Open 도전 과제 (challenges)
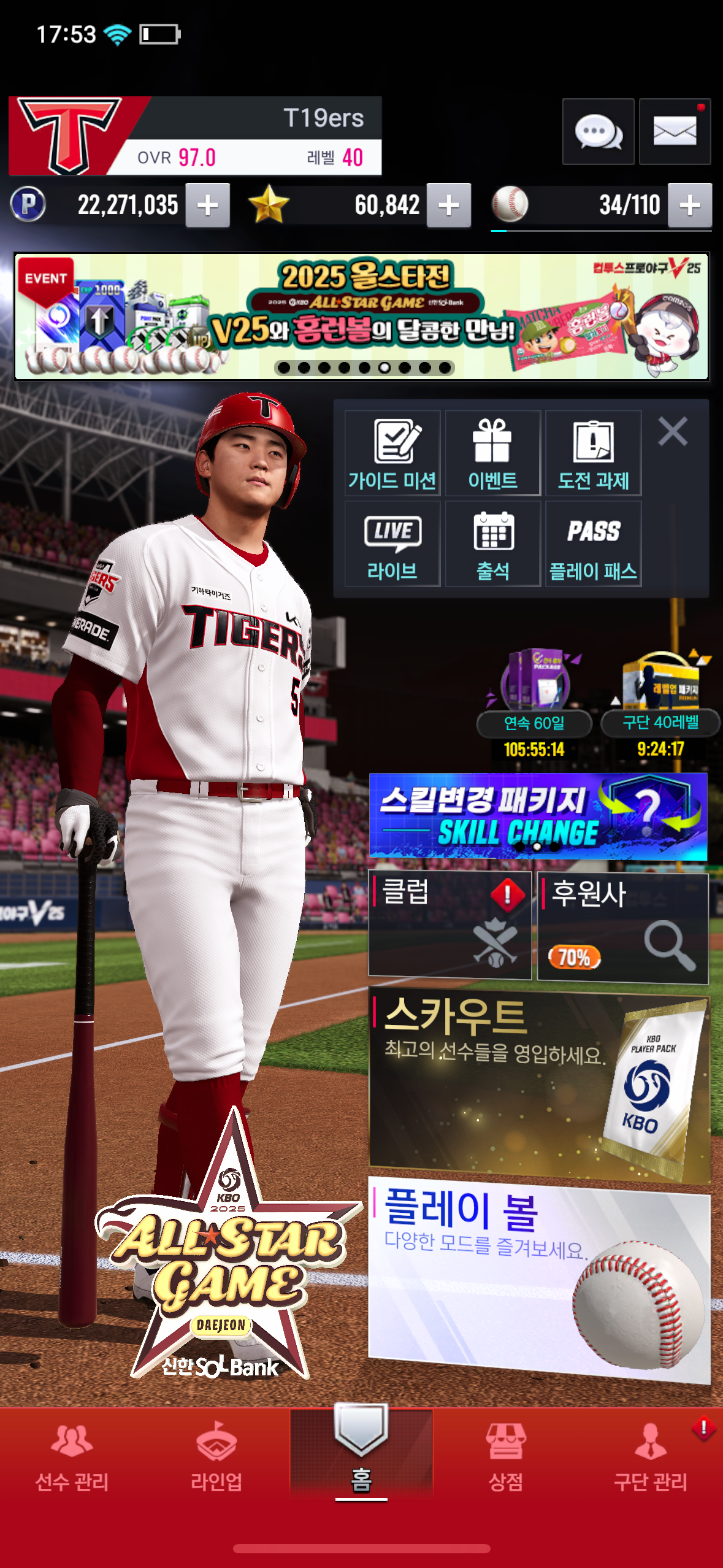The height and width of the screenshot is (1568, 723). coord(593,453)
